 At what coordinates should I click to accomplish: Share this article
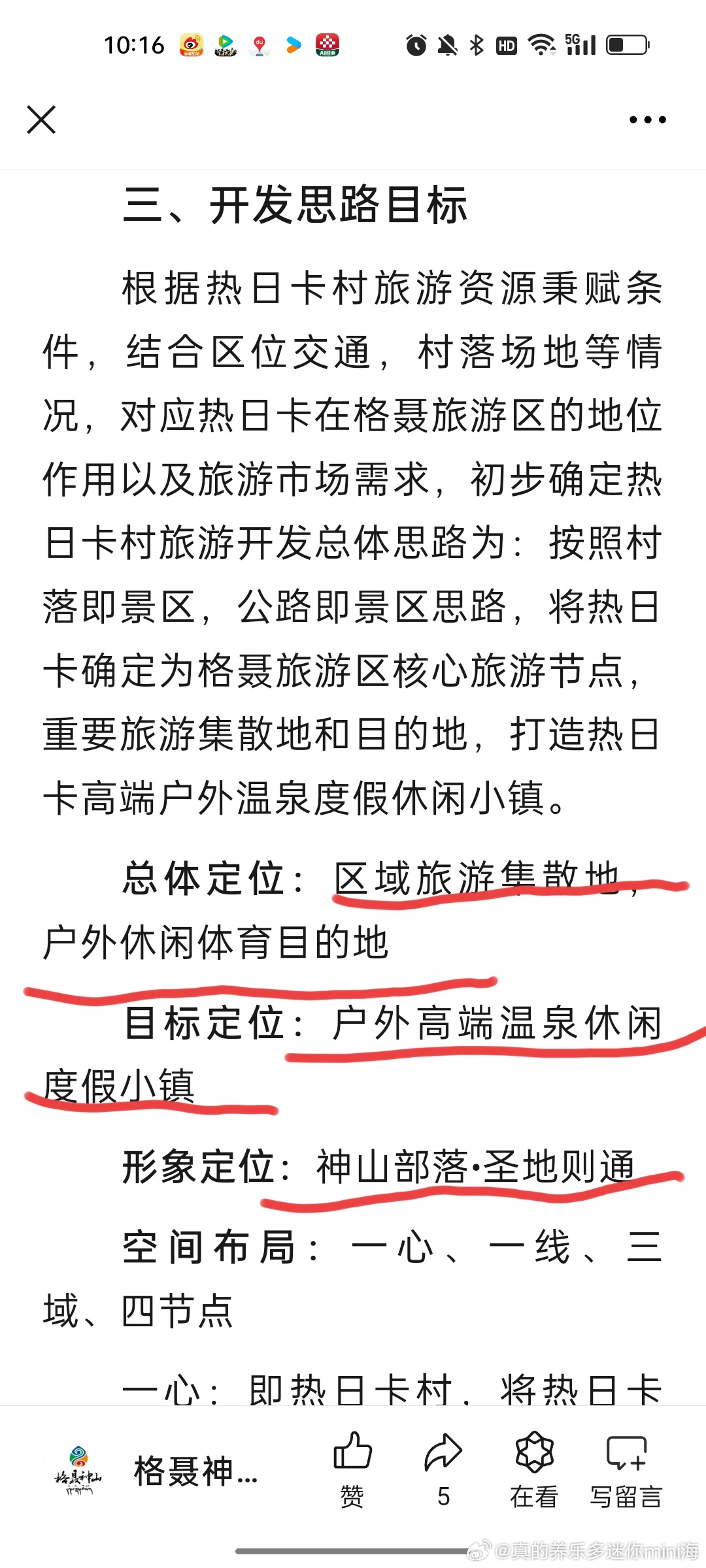click(x=443, y=1470)
